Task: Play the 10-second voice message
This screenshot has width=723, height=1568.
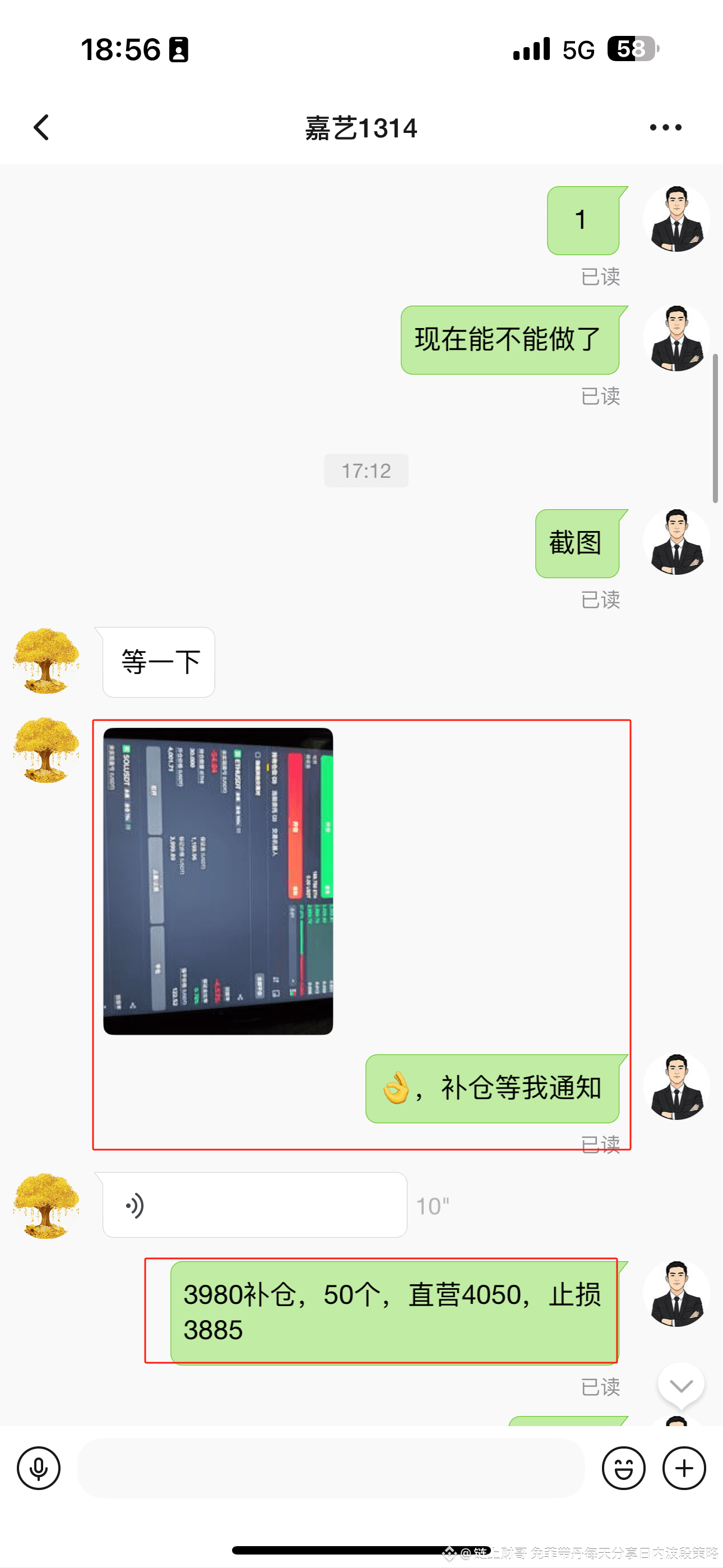Action: [254, 1205]
